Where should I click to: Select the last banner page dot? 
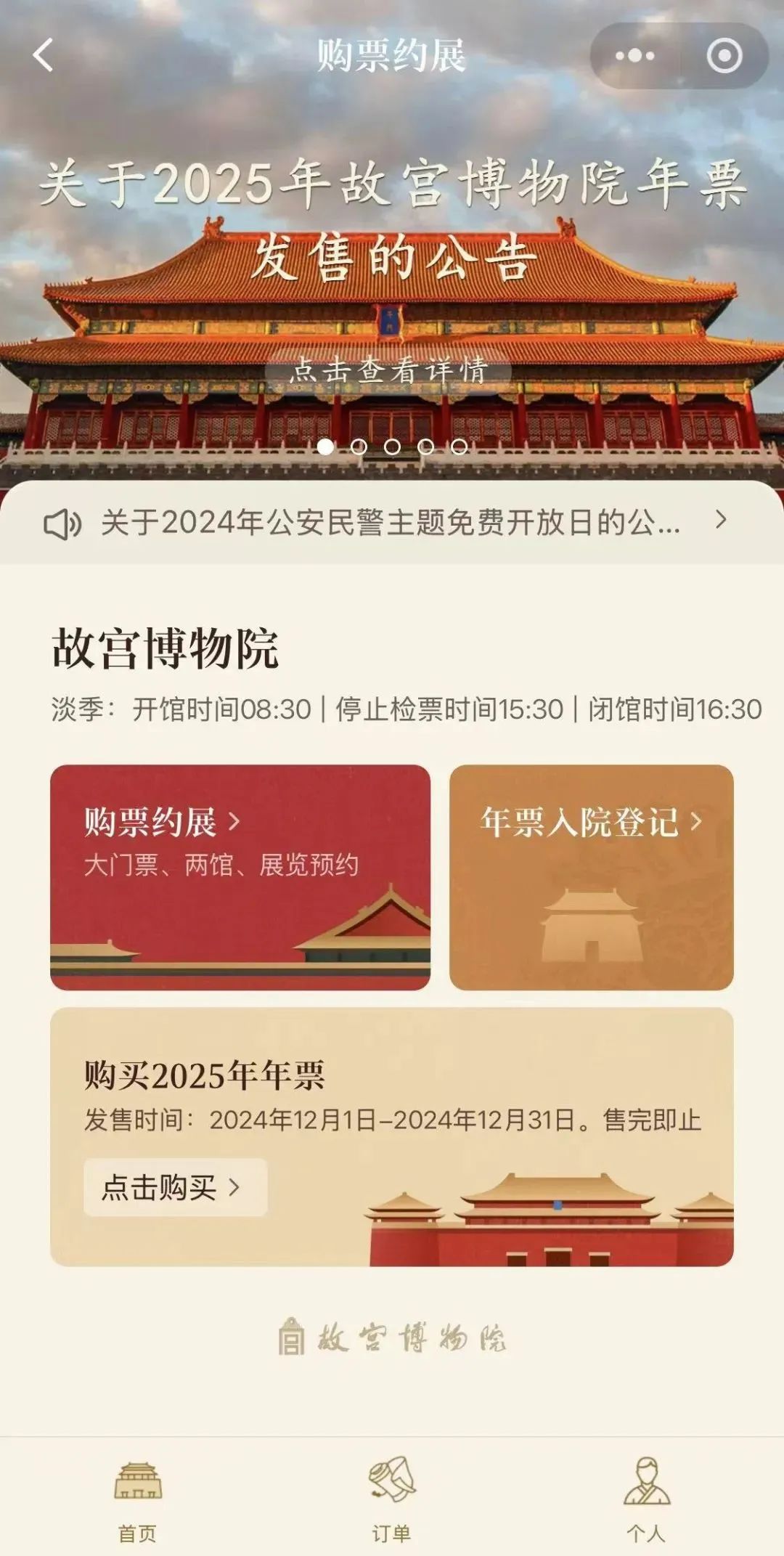tap(459, 447)
